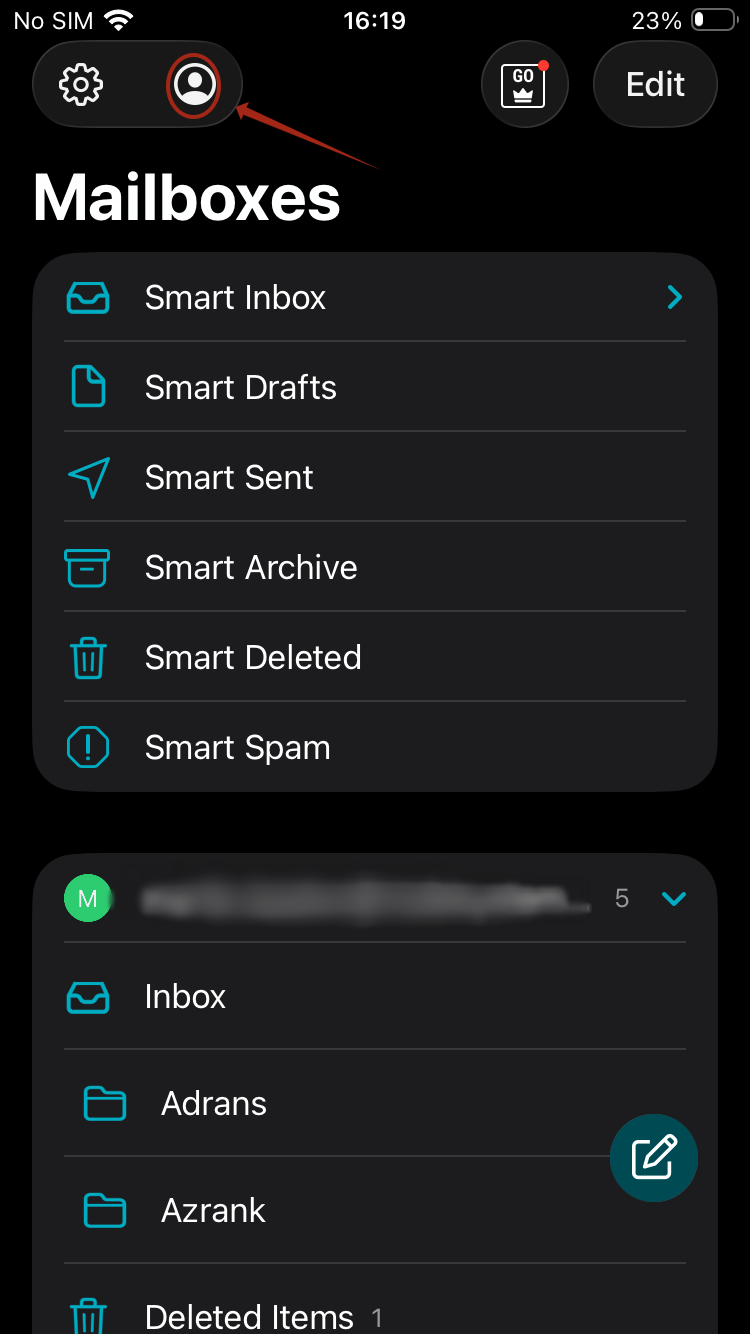Open the Deleted Items folder
Screen dimensions: 750x1334
[x=249, y=1316]
